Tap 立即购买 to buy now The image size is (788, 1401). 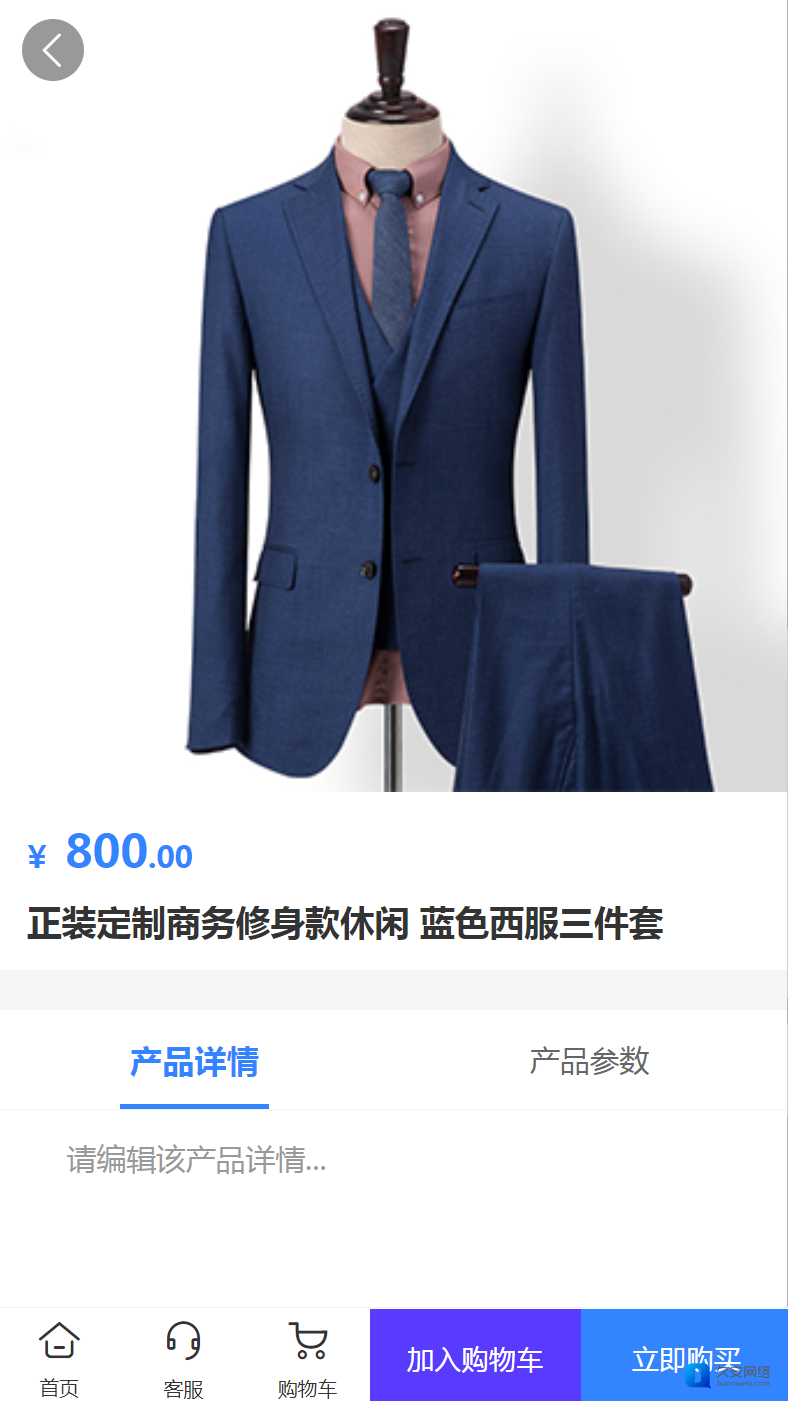684,1358
